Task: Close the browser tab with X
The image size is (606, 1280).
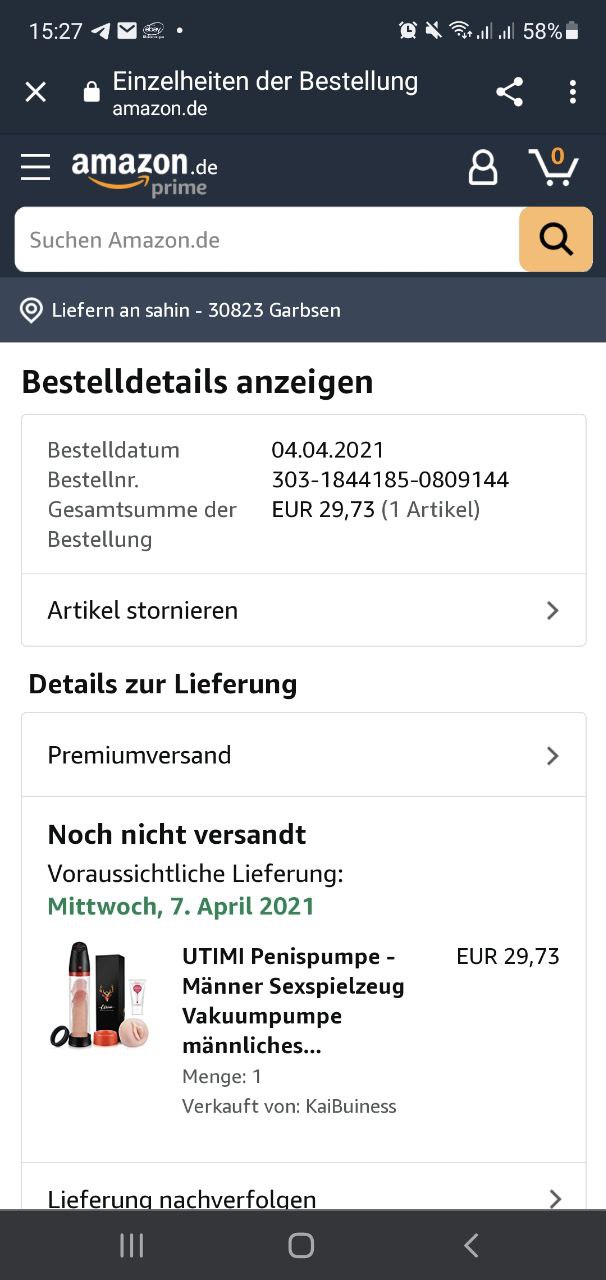Action: point(36,93)
